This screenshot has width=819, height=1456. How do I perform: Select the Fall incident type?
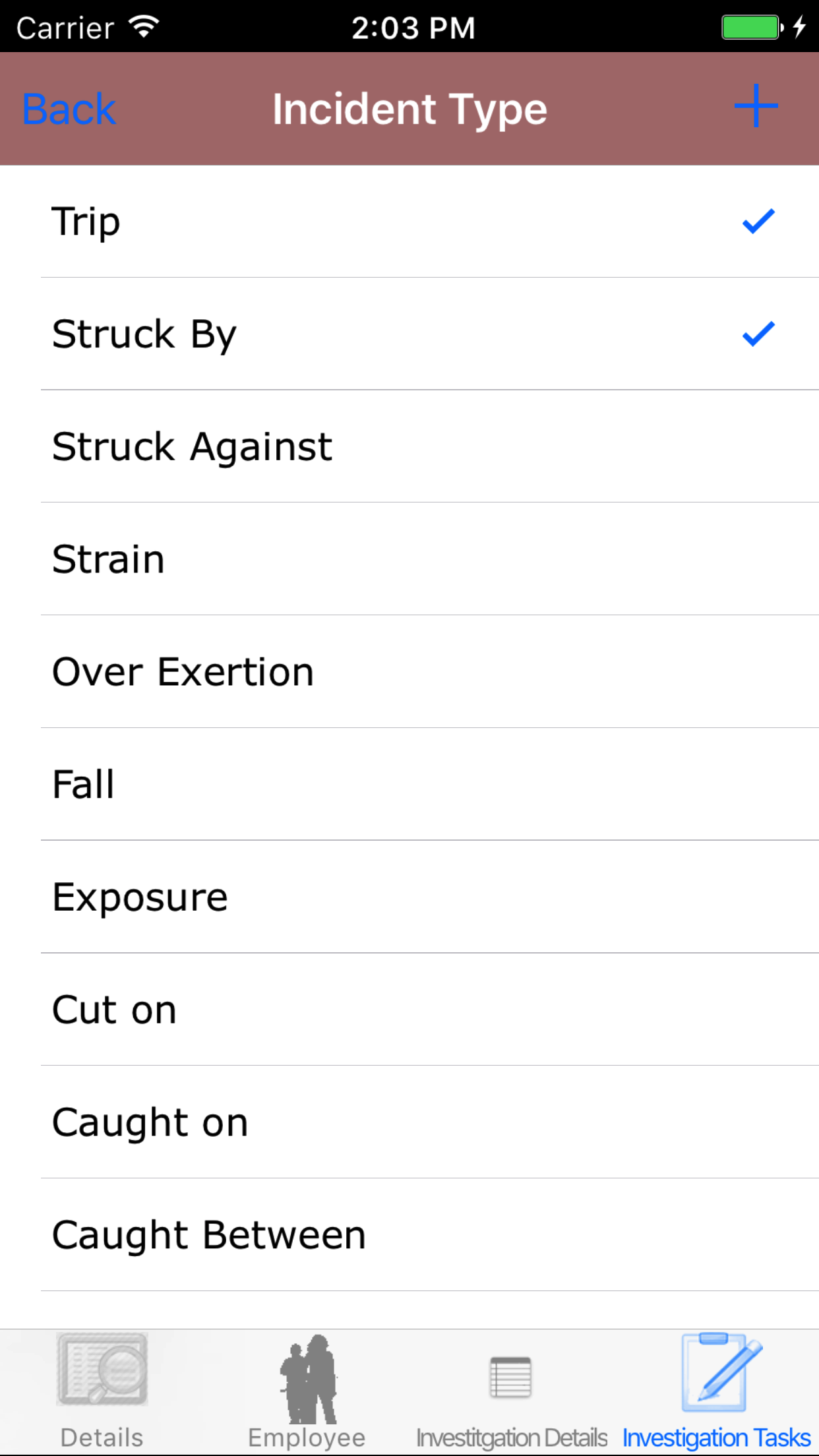[x=409, y=784]
